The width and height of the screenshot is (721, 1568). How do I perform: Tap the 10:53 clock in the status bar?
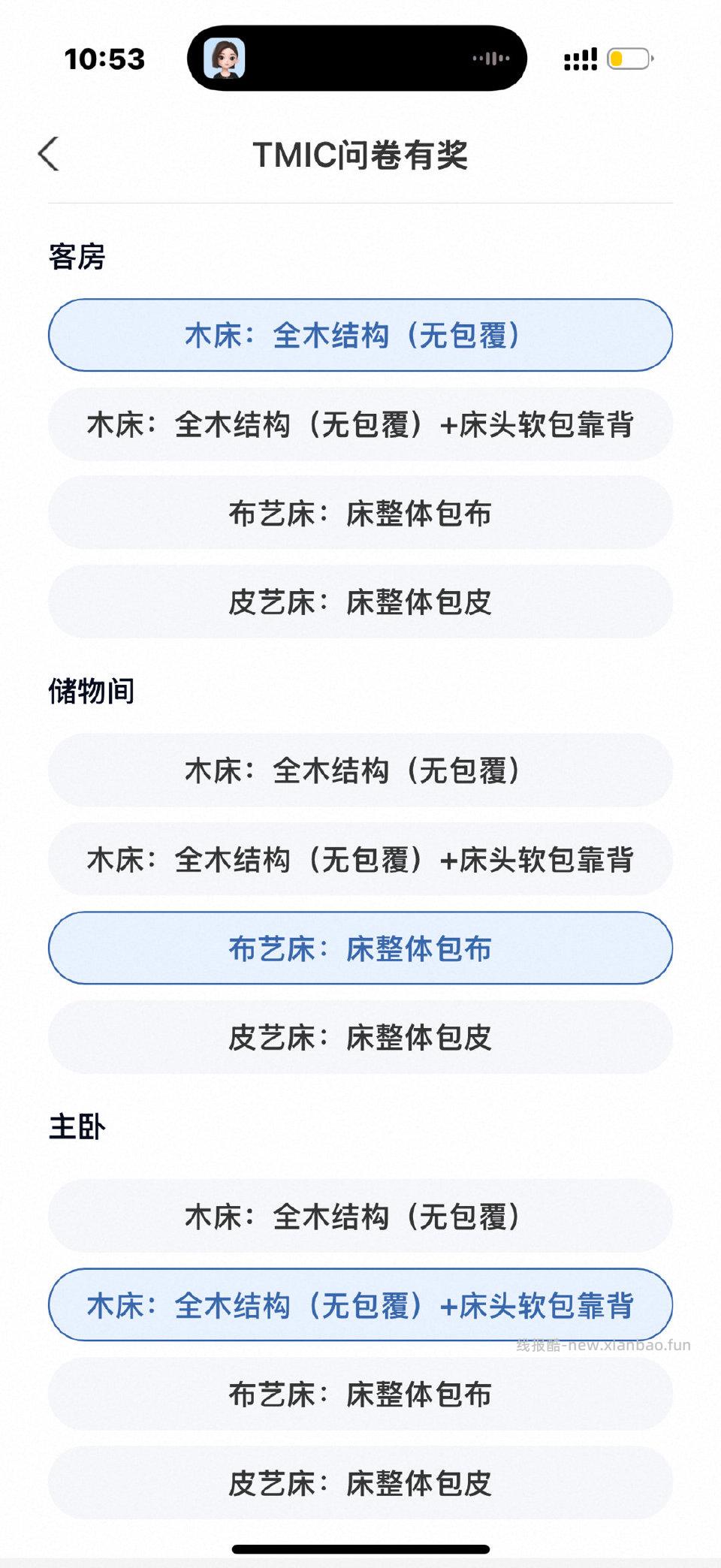pyautogui.click(x=104, y=59)
